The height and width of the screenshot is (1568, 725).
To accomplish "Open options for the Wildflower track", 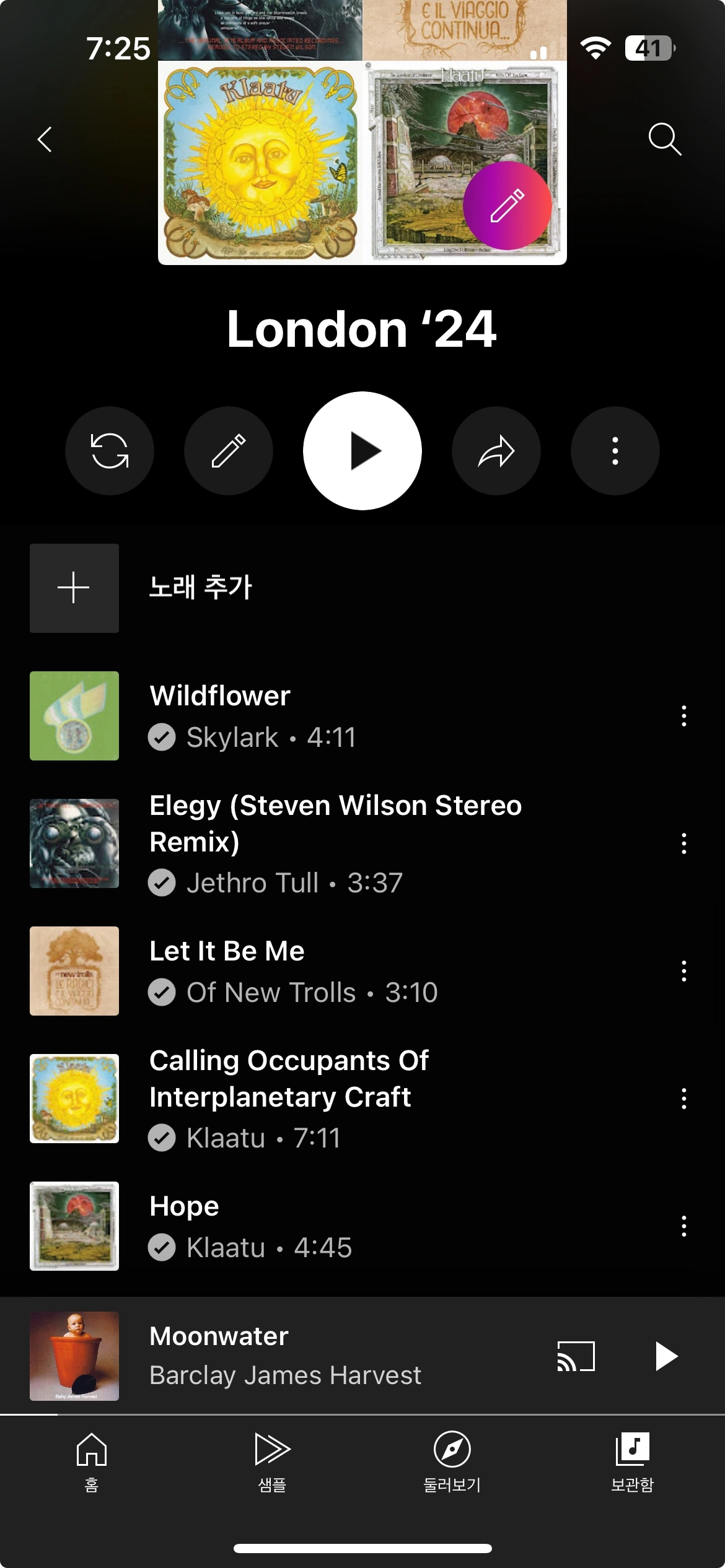I will (684, 716).
